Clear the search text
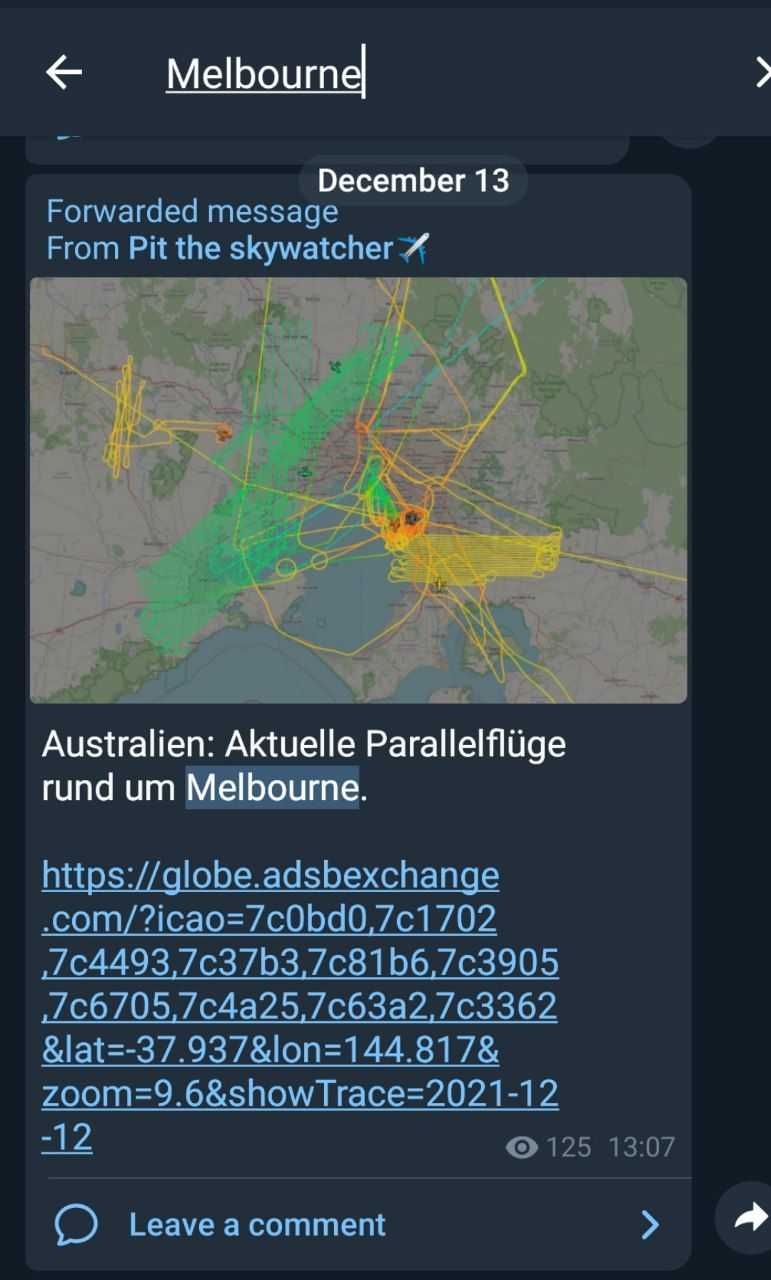The image size is (771, 1280). [762, 72]
